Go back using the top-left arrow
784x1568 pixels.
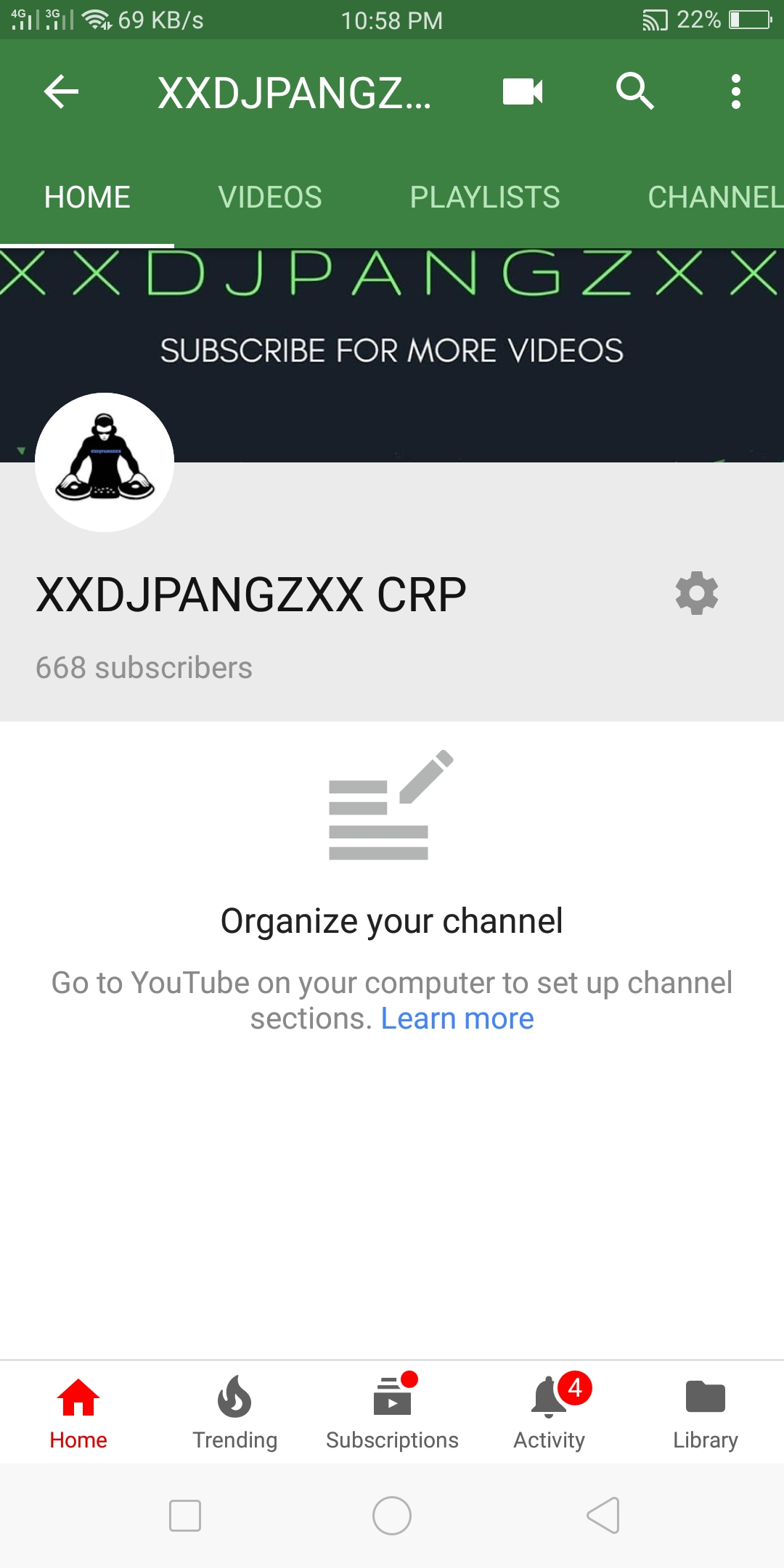(61, 91)
